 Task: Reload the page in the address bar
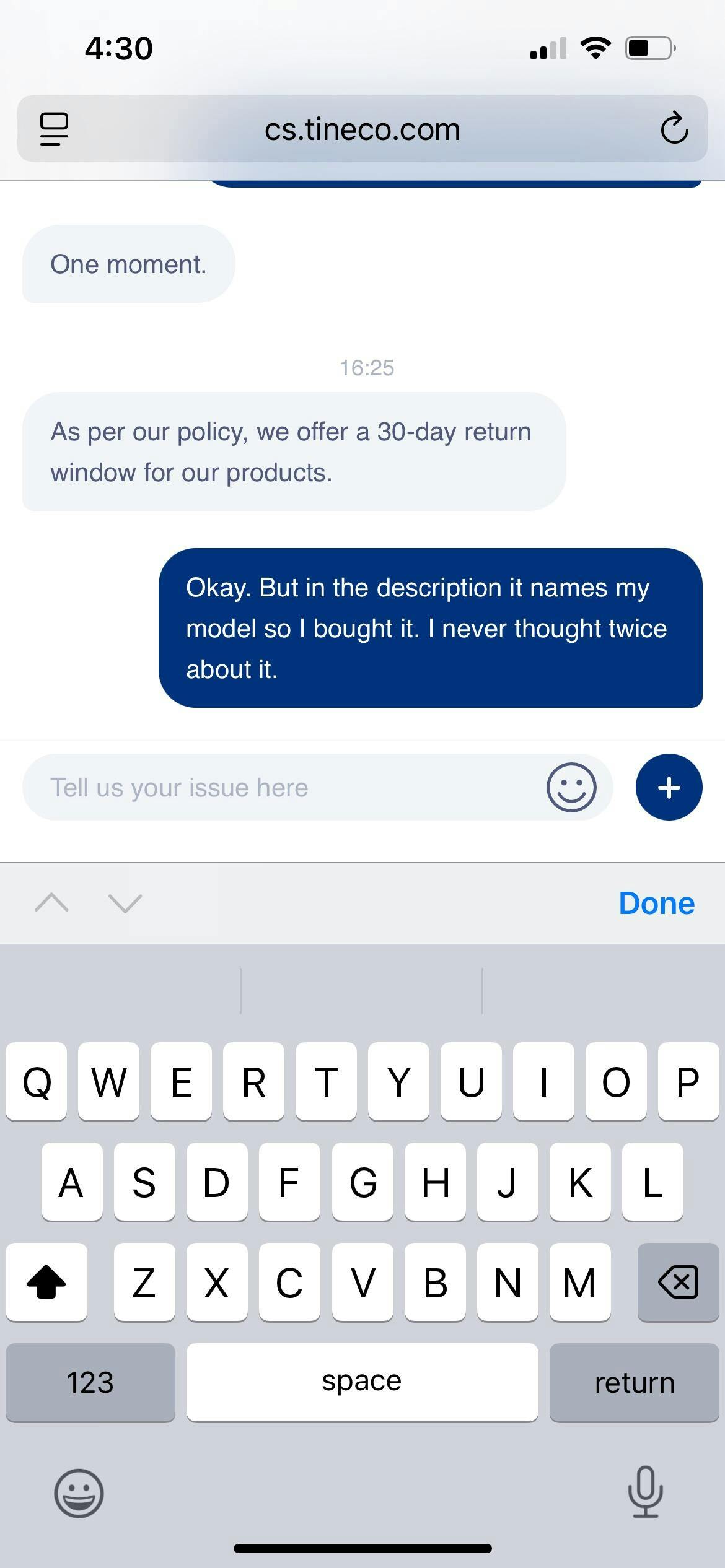click(674, 129)
